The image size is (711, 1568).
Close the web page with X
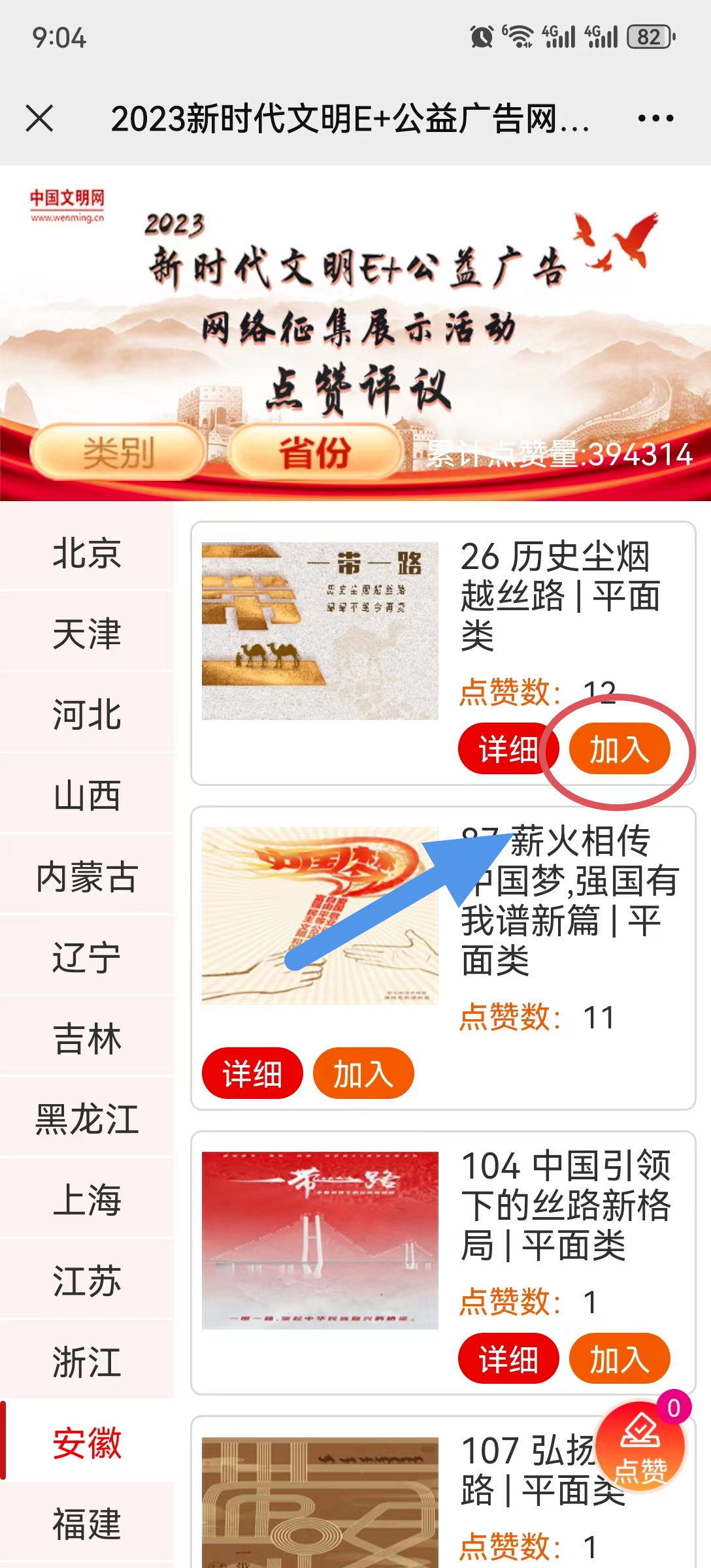[40, 118]
